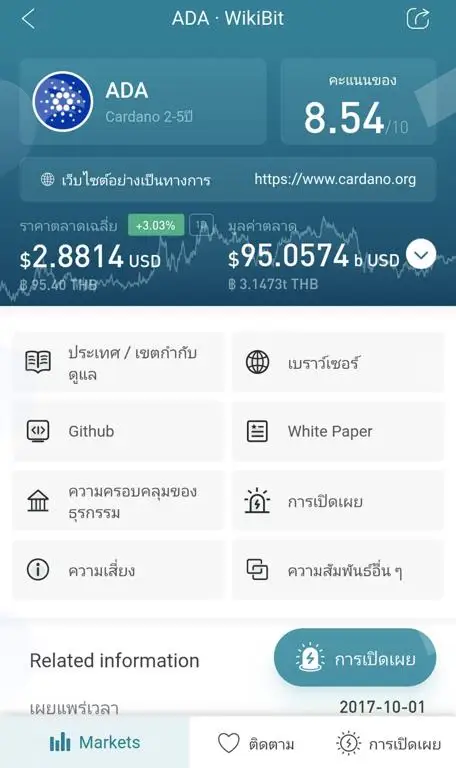Open การเปิดเผย in the bottom bar

[x=389, y=744]
